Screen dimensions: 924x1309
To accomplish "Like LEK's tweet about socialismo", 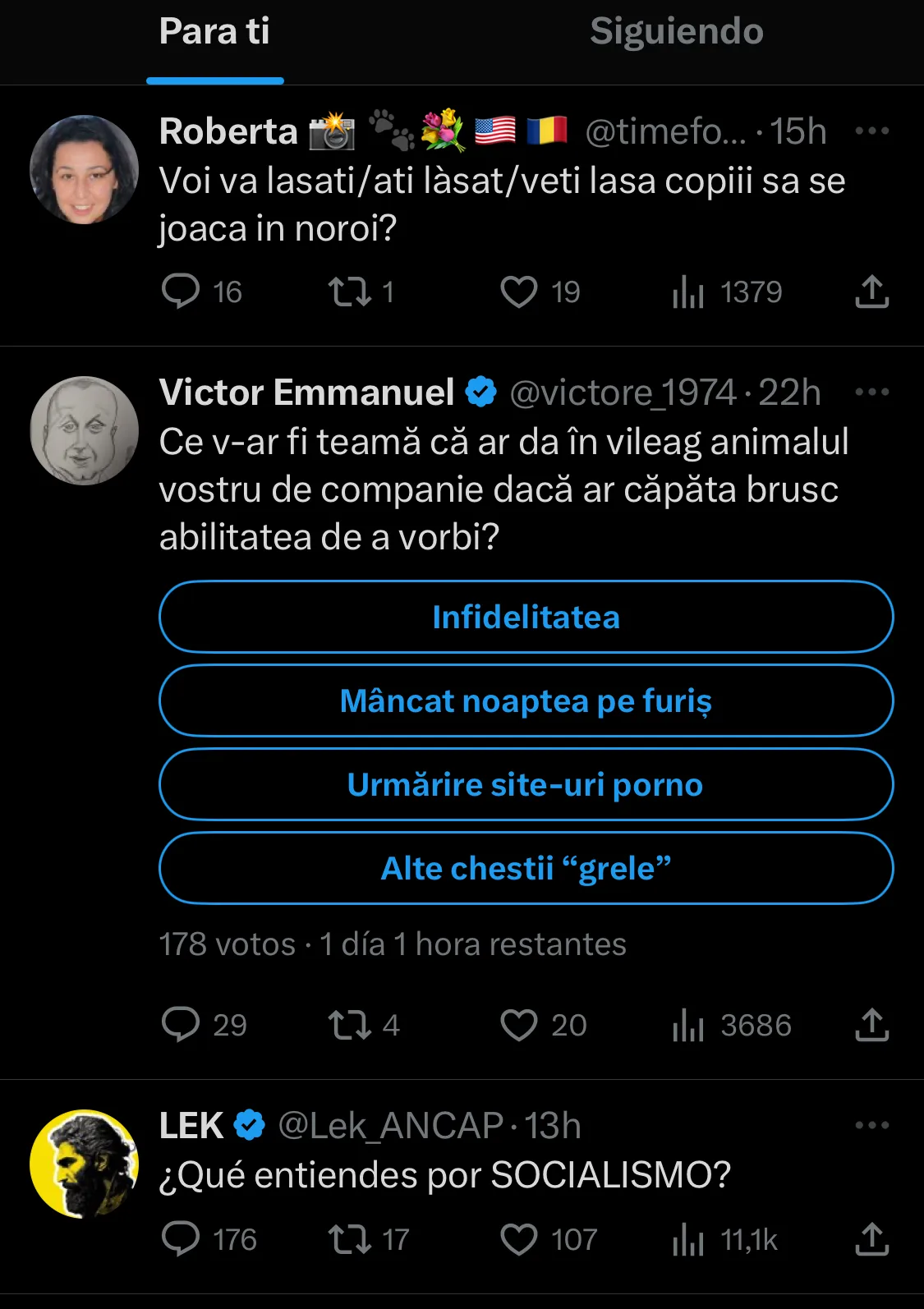I will pos(519,1240).
